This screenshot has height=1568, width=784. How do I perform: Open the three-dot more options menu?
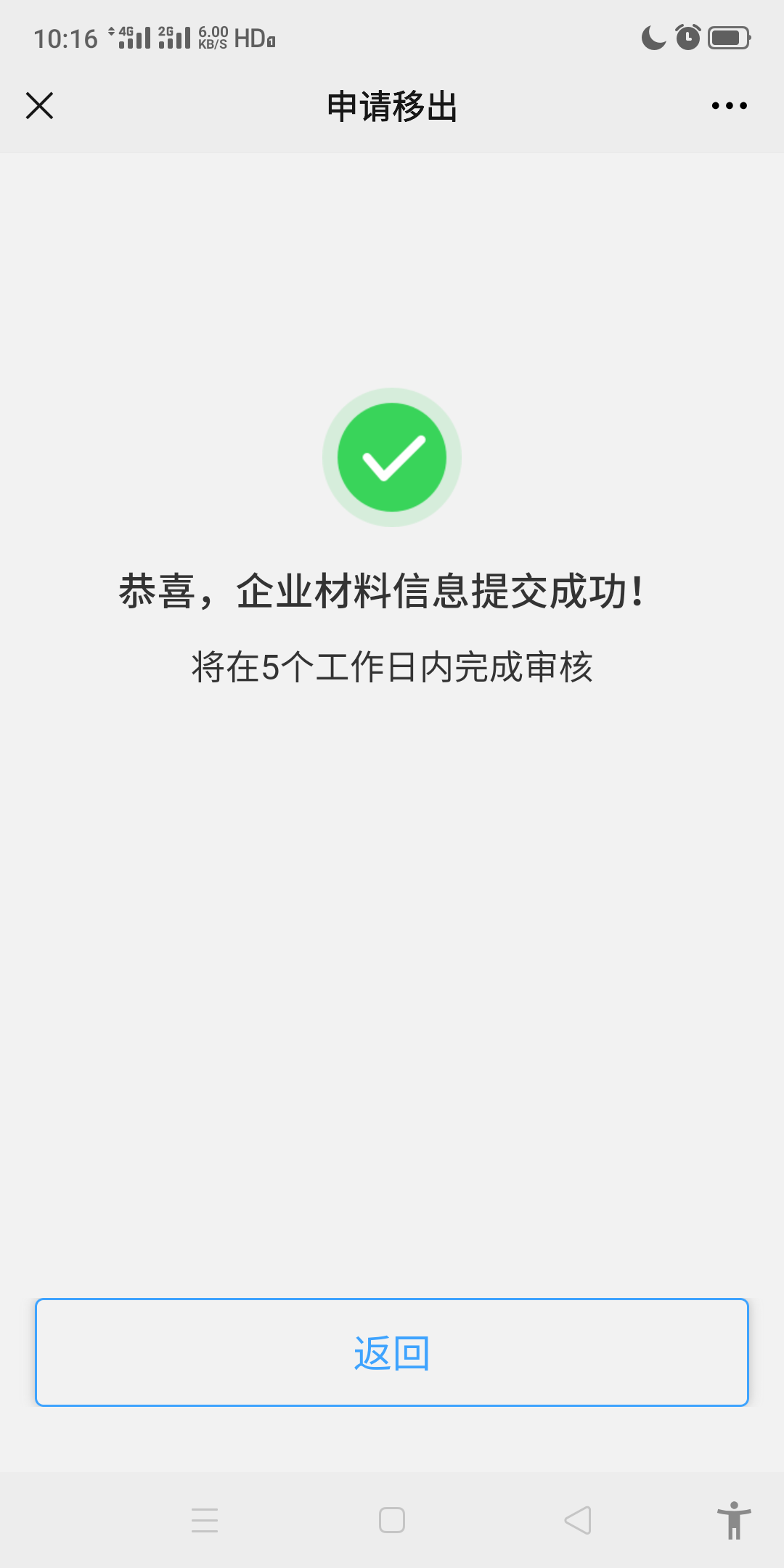pyautogui.click(x=729, y=106)
